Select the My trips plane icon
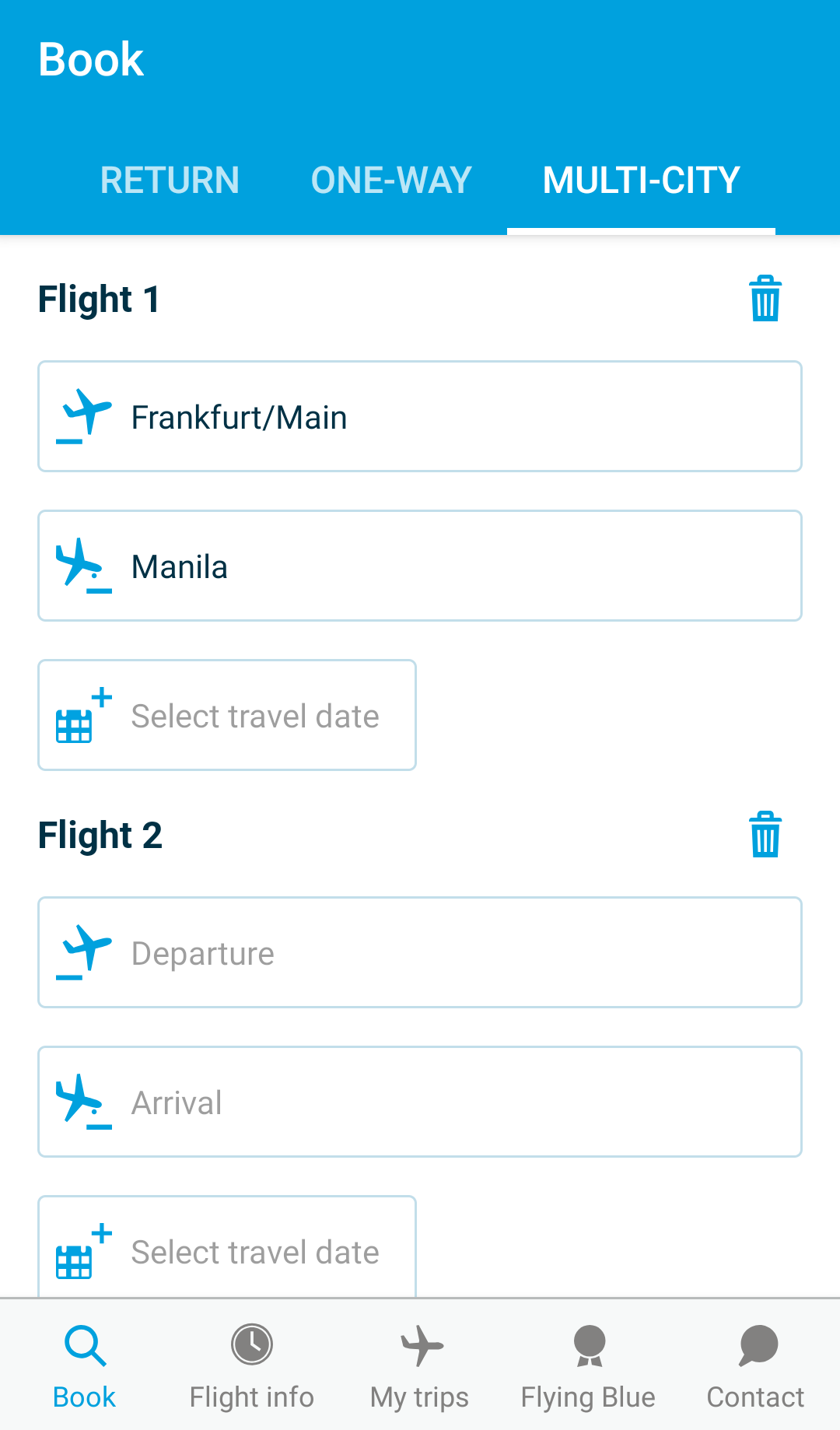This screenshot has height=1430, width=840. point(419,1345)
